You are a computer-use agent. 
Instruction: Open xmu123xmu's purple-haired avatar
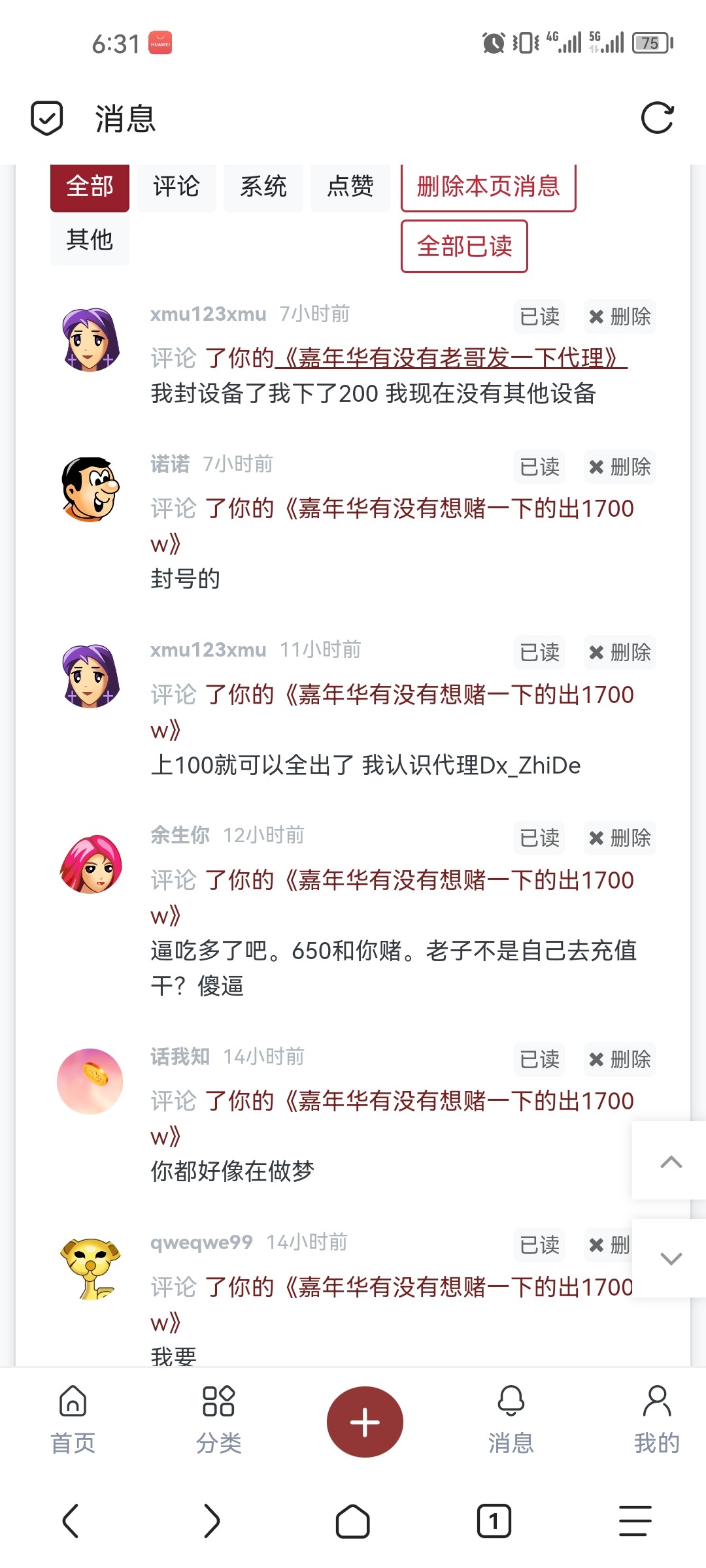90,340
